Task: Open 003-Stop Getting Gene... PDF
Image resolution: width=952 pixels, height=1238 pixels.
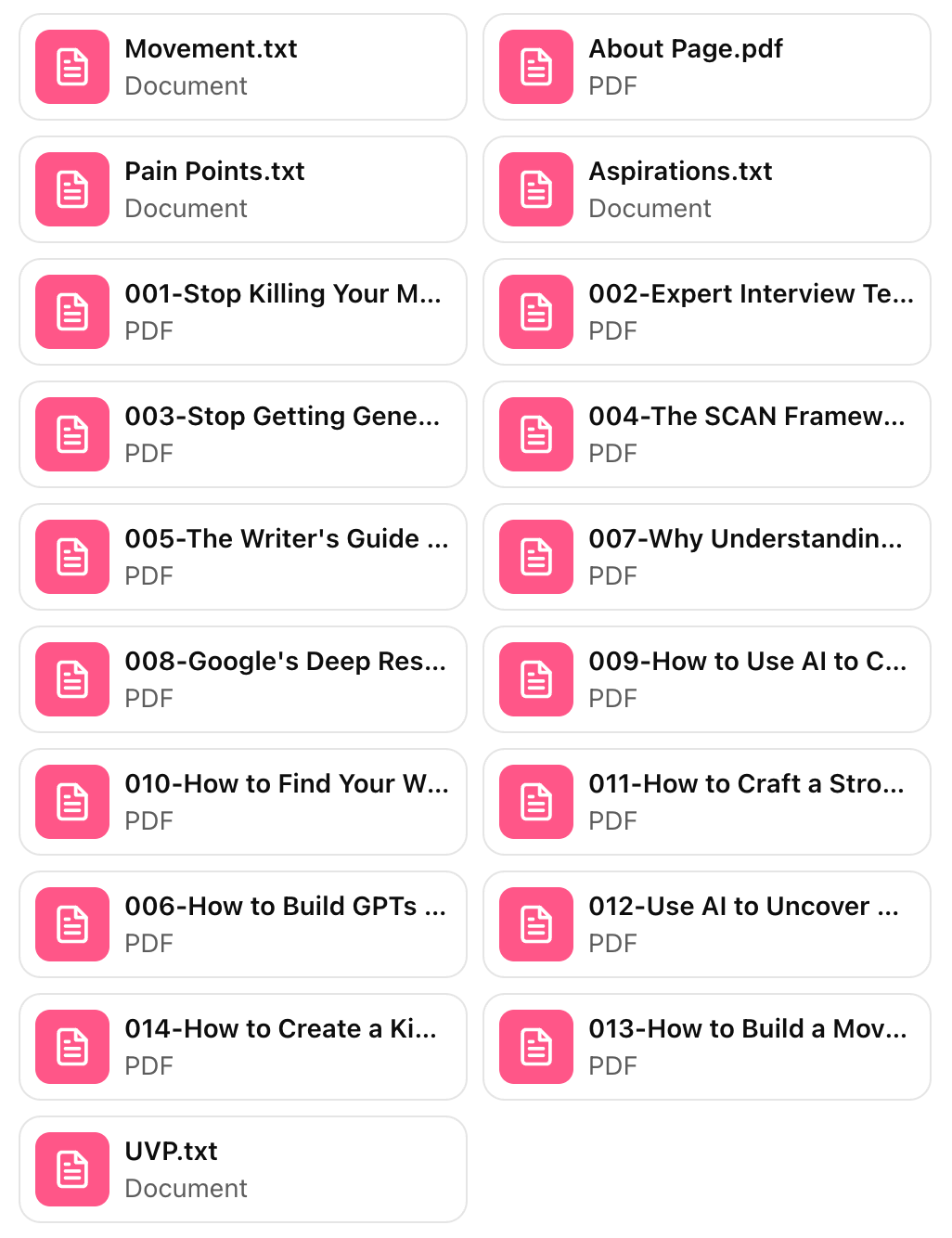Action: (242, 434)
